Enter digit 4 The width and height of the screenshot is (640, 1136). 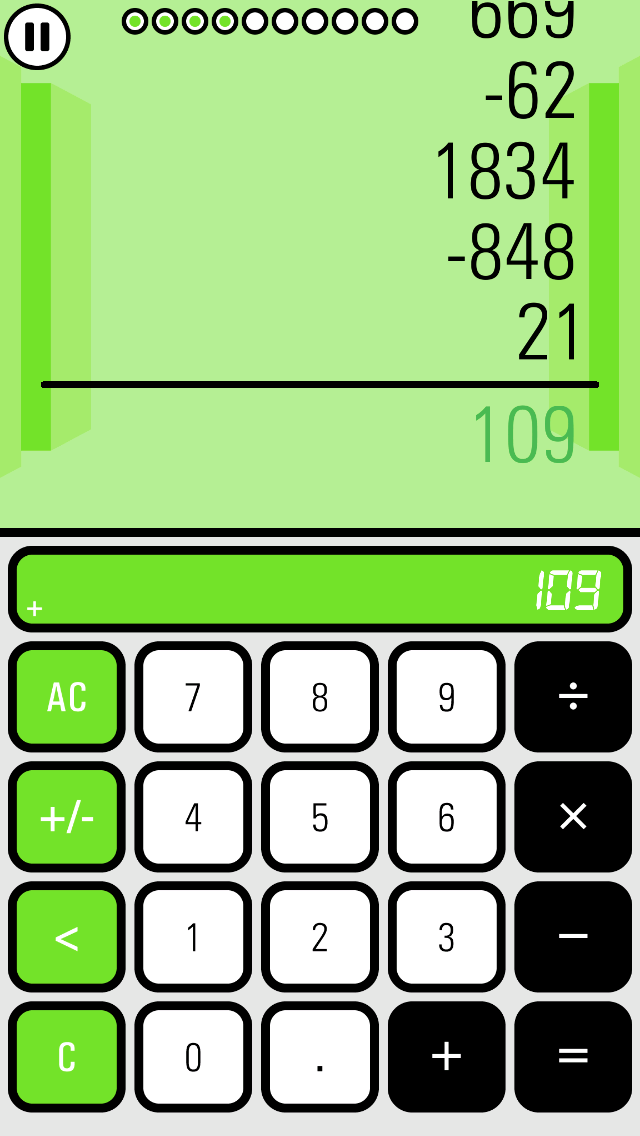193,816
